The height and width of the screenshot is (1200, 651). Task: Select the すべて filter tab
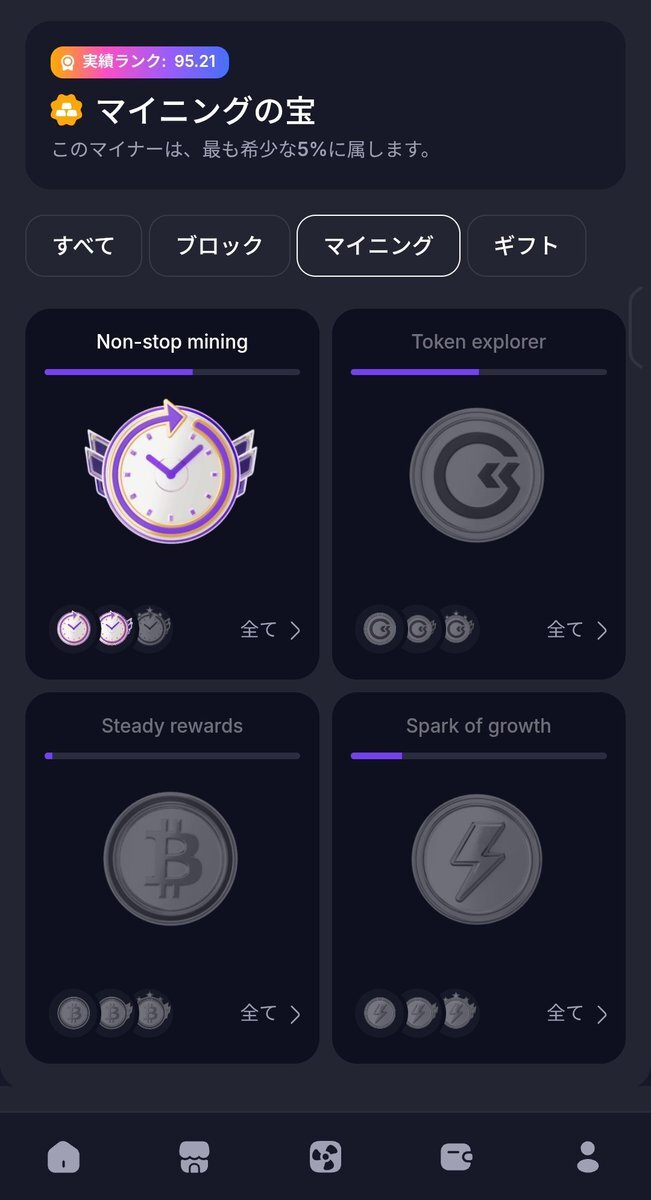point(84,246)
